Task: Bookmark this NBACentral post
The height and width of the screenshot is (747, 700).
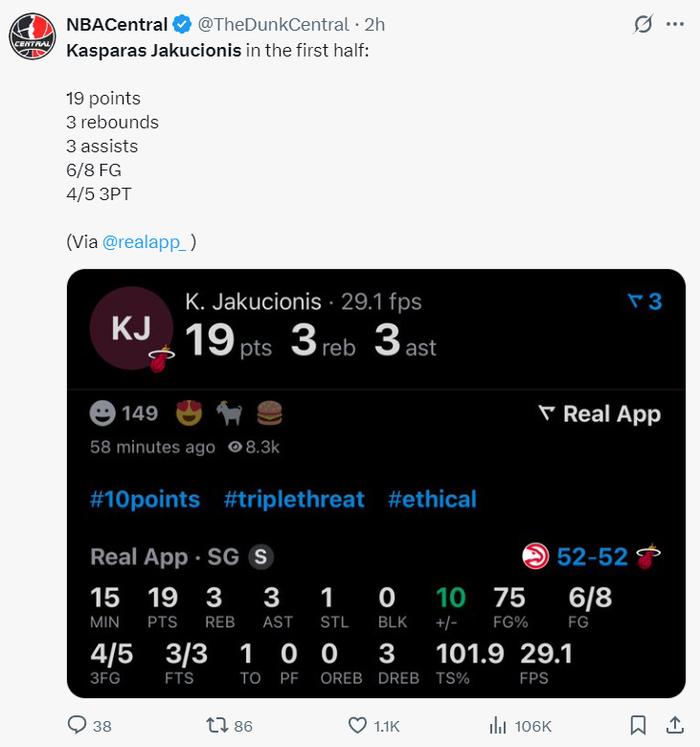Action: tap(638, 725)
